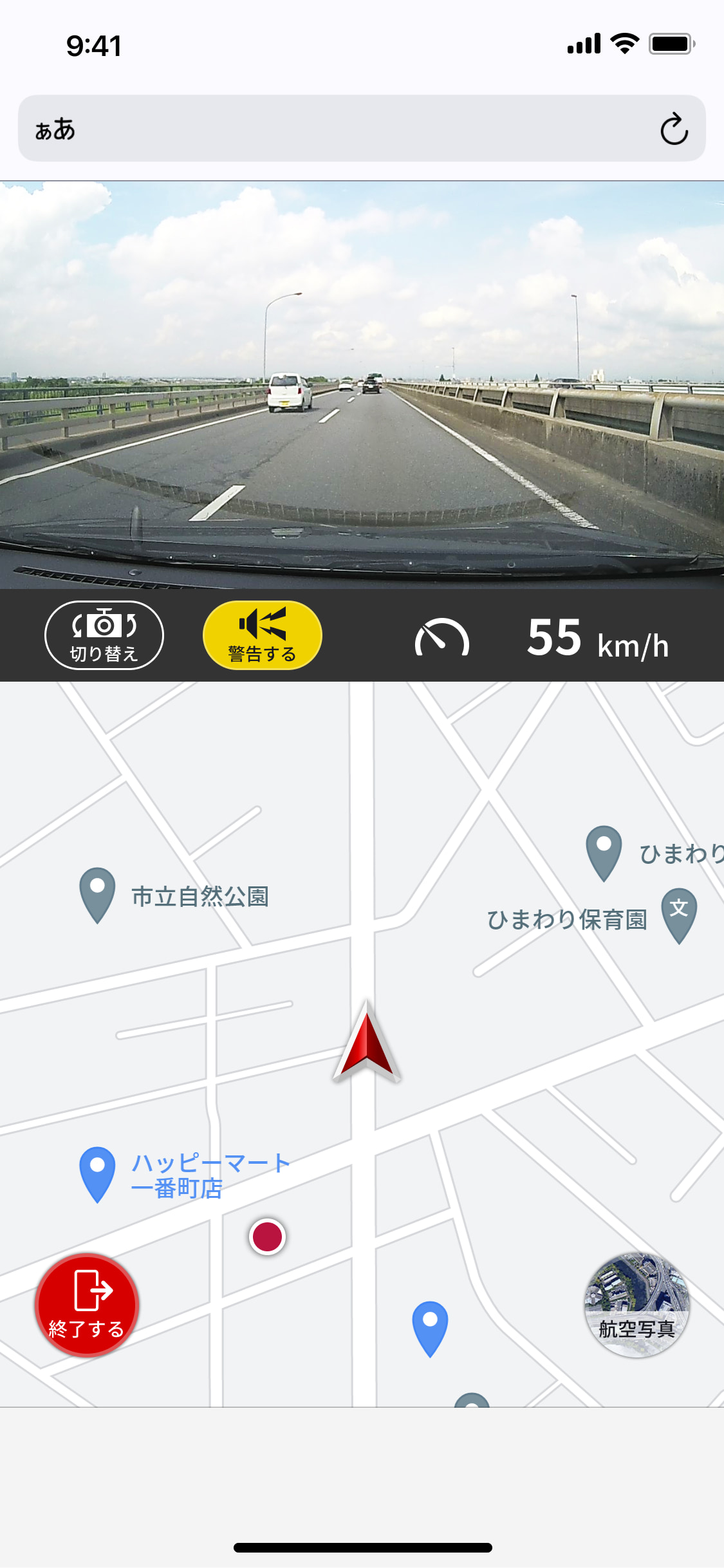
Task: Tap the ぁあ text size button
Action: (55, 129)
